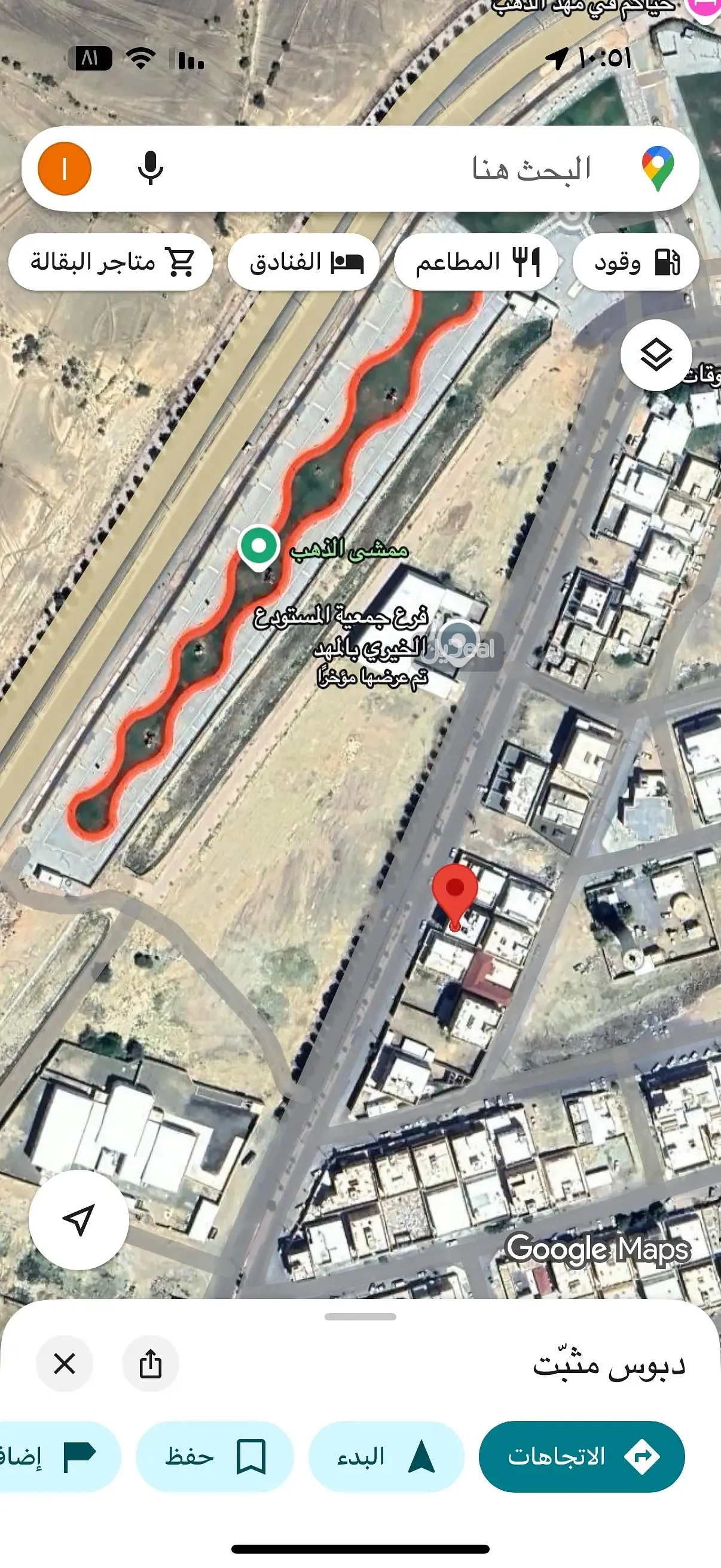Save the pin with the حفظ button

(x=215, y=1456)
